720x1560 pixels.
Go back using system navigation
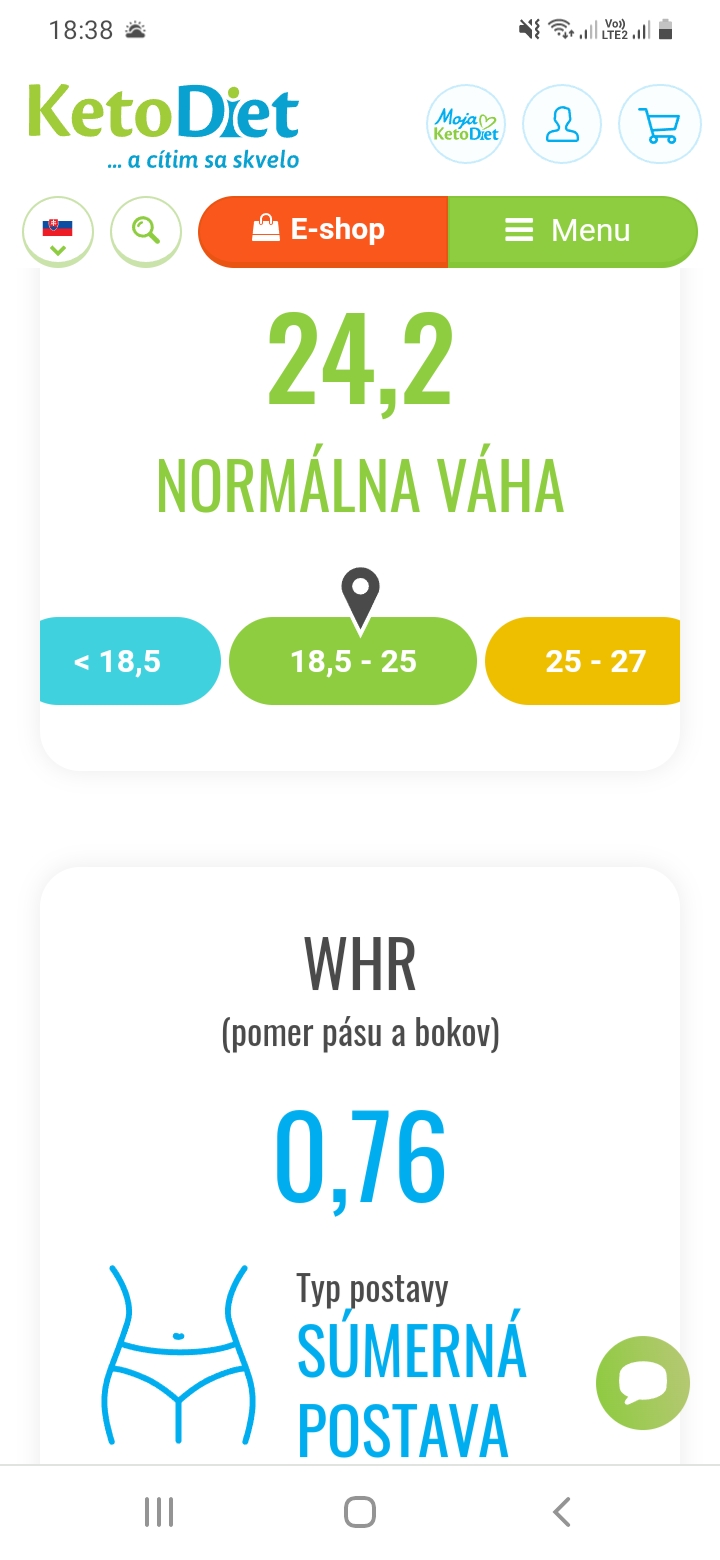tap(562, 1512)
